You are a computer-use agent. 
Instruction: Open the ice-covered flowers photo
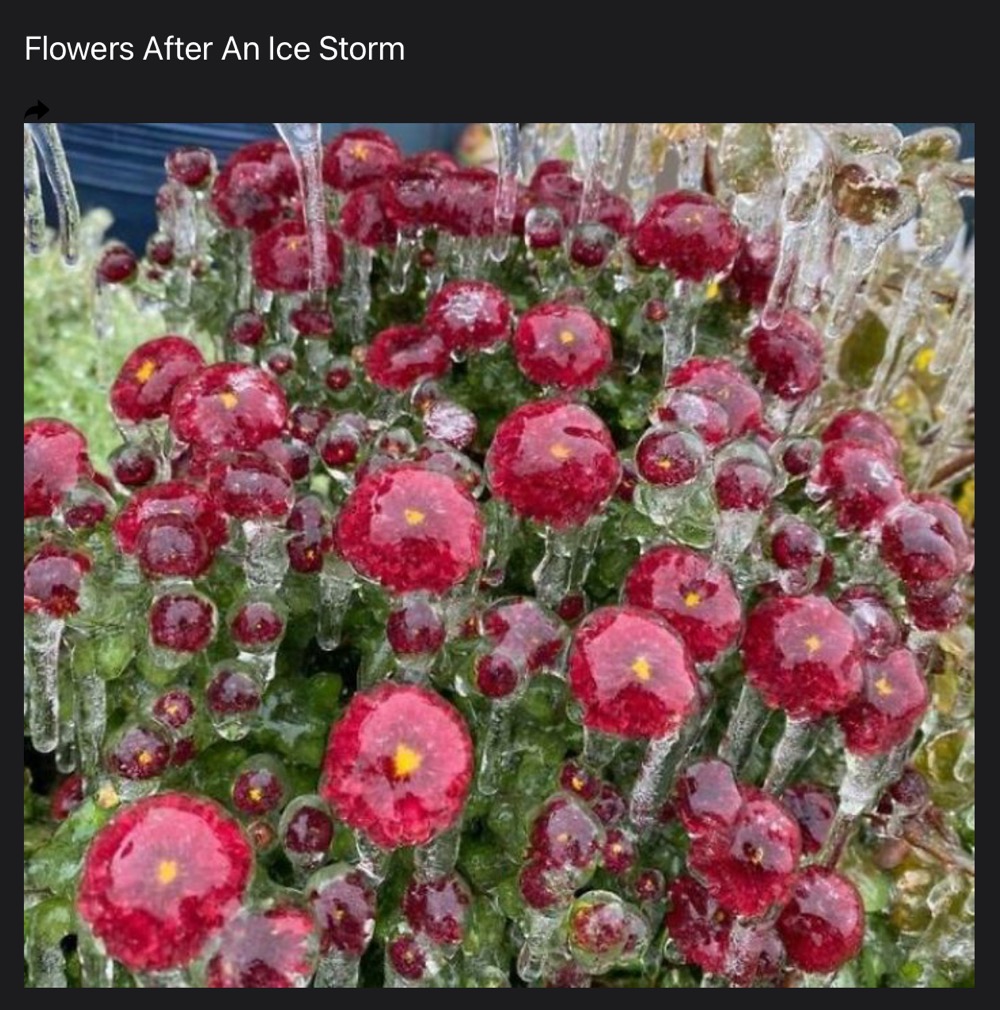click(x=499, y=555)
